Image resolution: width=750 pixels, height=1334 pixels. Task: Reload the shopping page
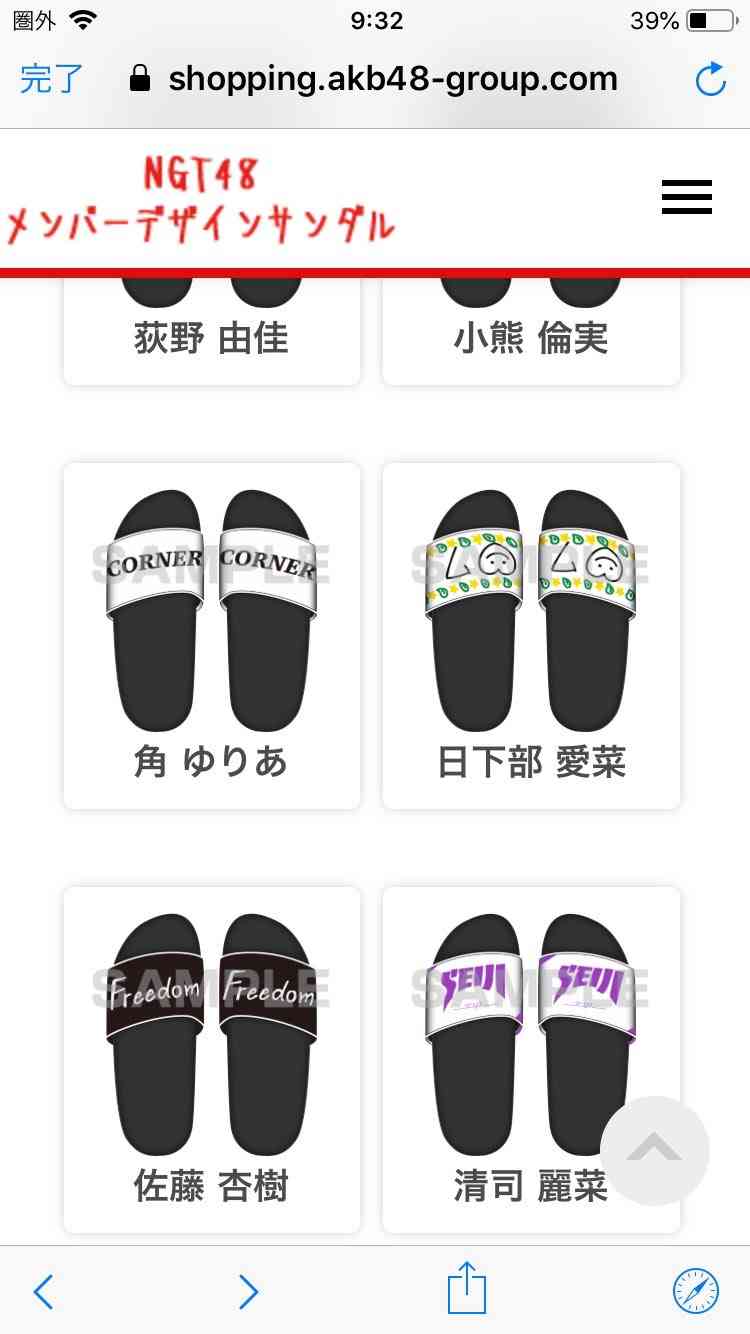pos(710,80)
